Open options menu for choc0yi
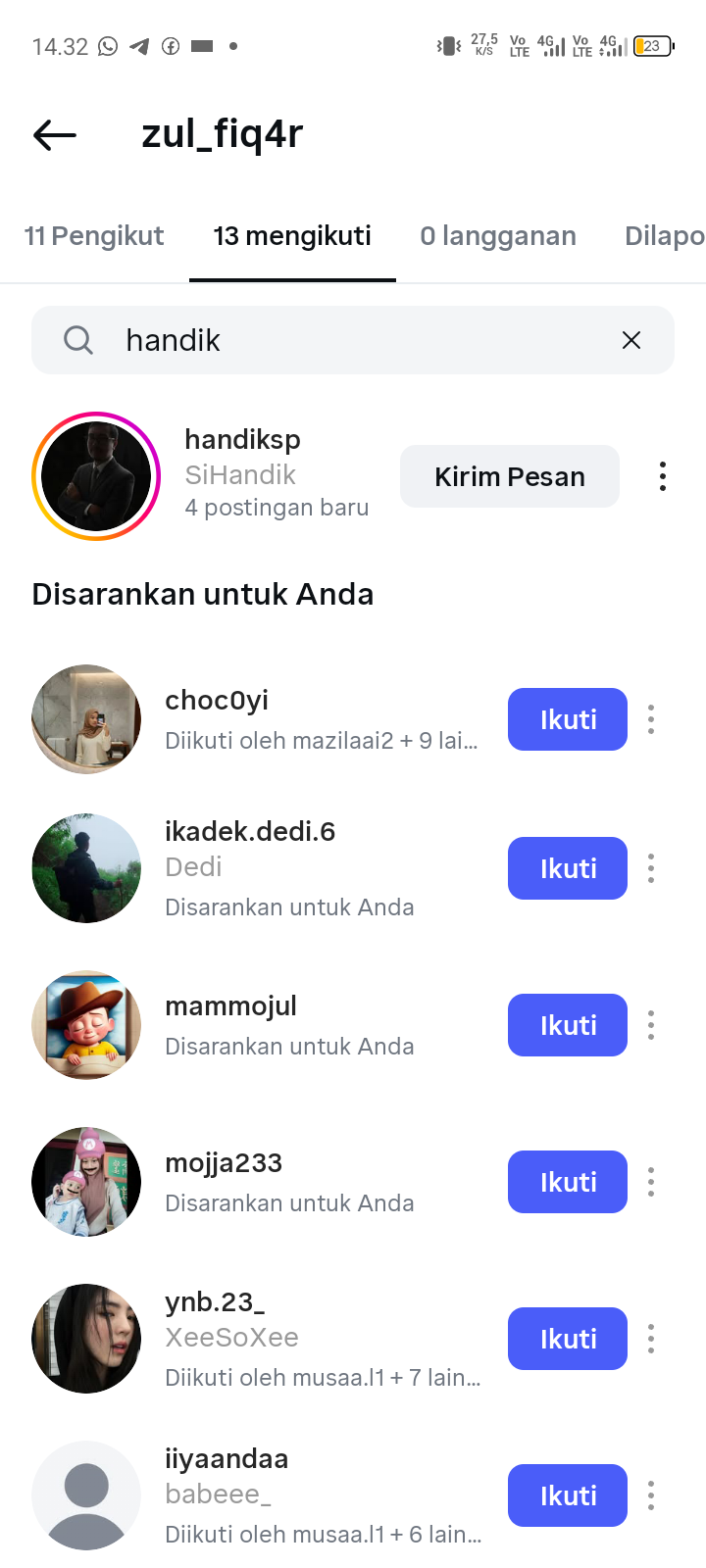Viewport: 706px width, 1568px height. (651, 719)
